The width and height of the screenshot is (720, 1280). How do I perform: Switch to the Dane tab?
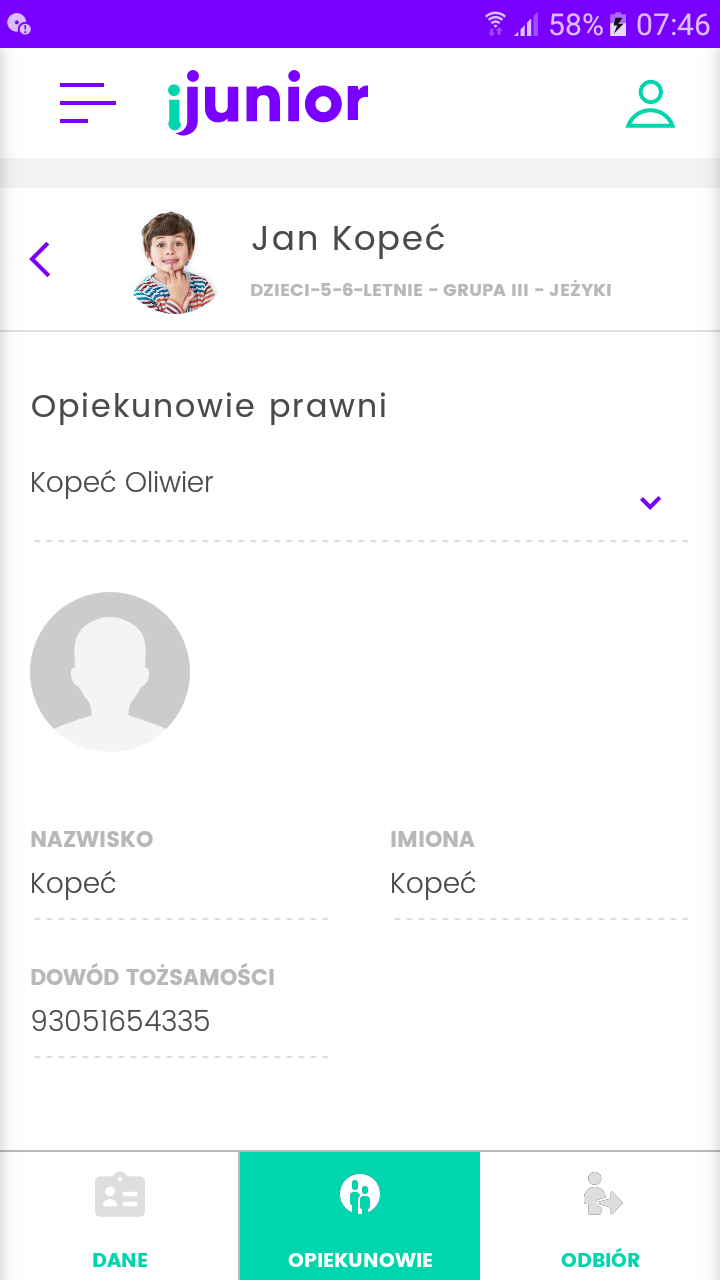(x=120, y=1217)
